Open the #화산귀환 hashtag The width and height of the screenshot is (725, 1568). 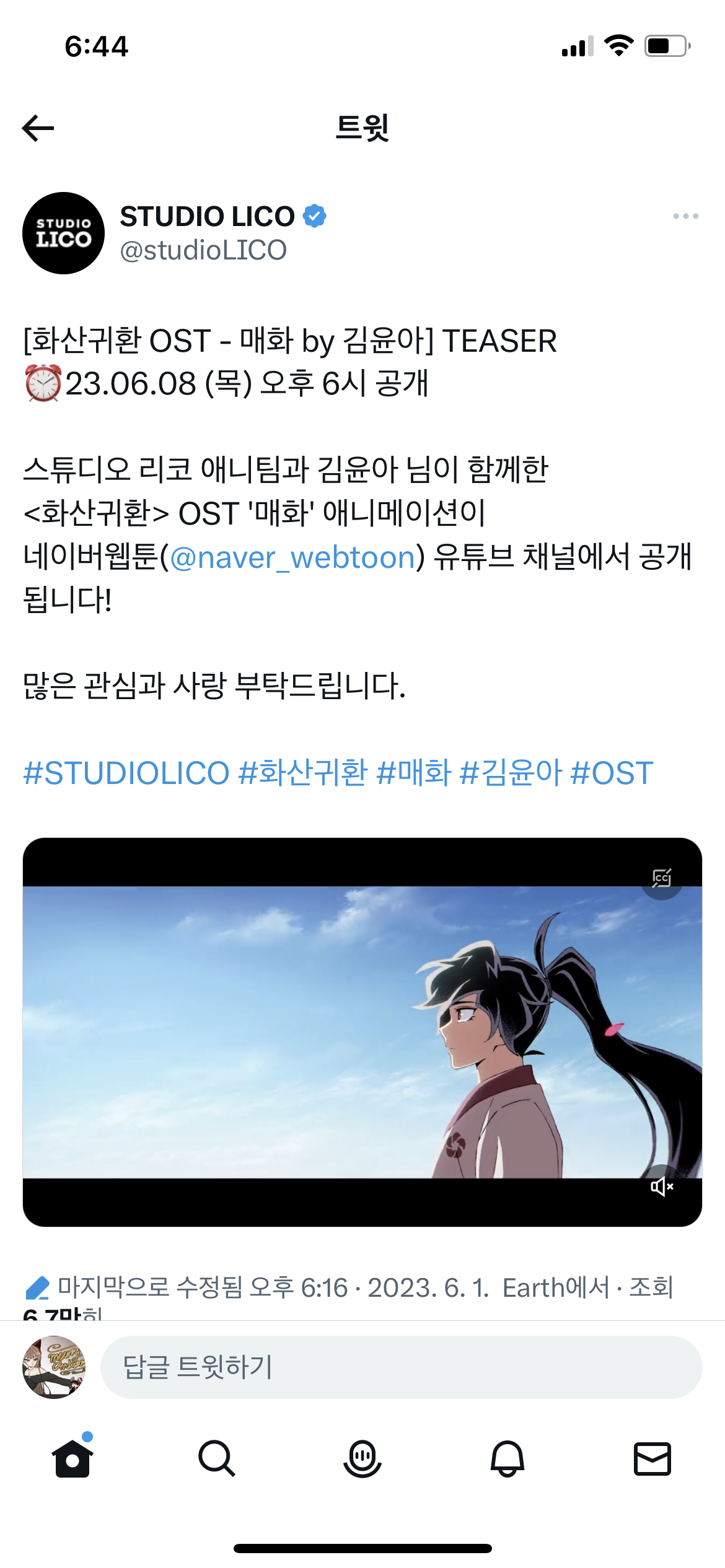(302, 773)
